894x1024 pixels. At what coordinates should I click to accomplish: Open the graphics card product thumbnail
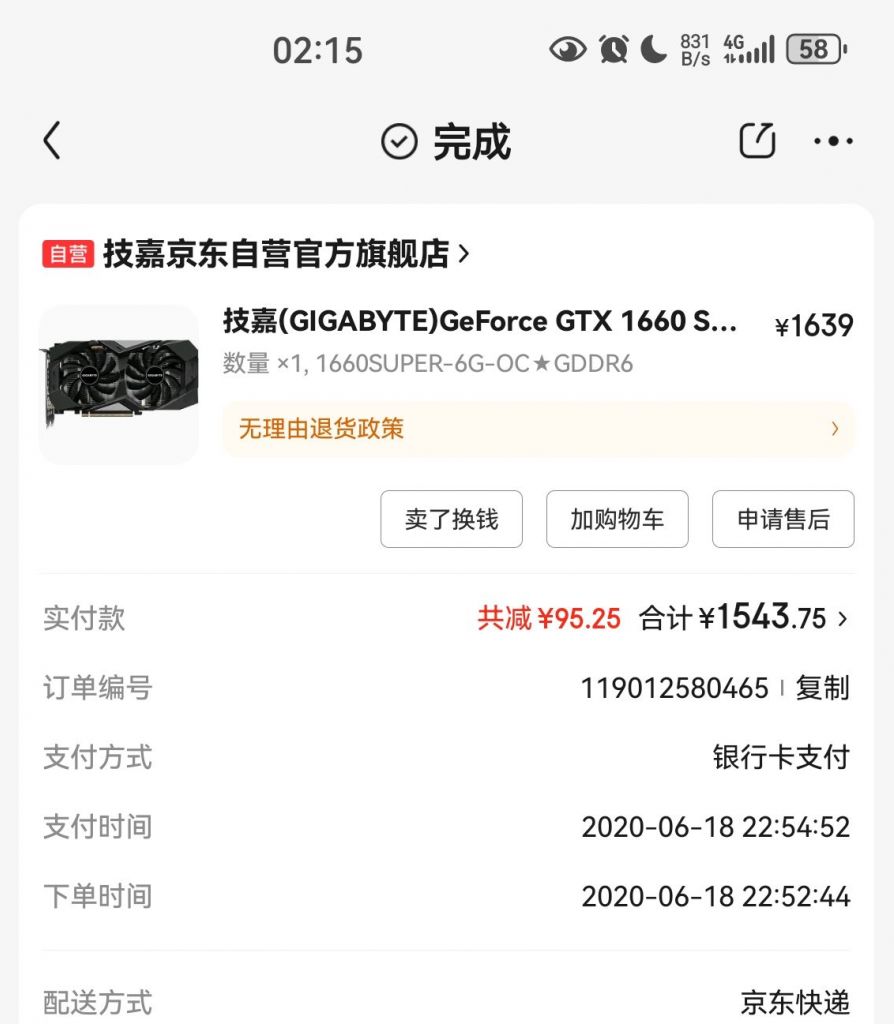click(118, 385)
